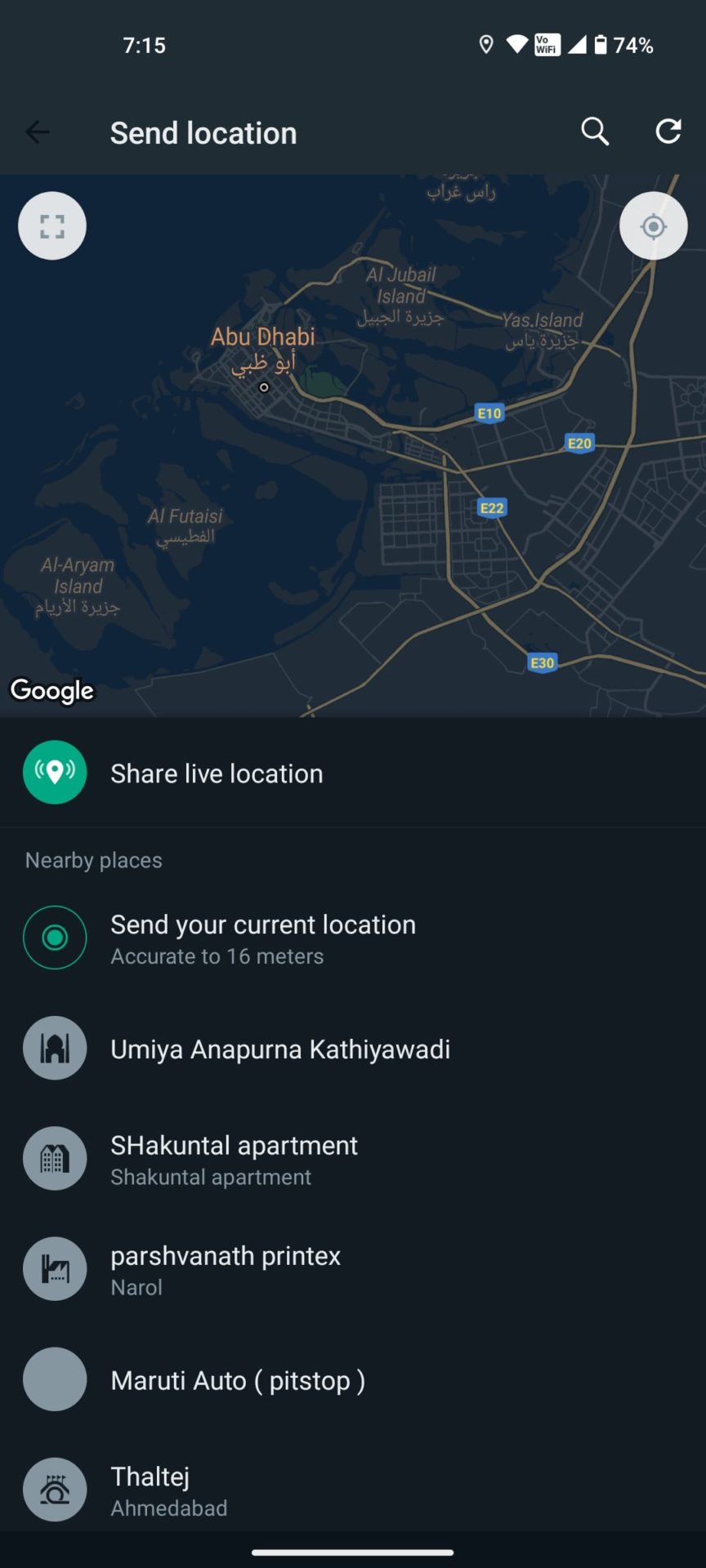Choose Share live location option
Screen dimensions: 706x1568
point(217,773)
